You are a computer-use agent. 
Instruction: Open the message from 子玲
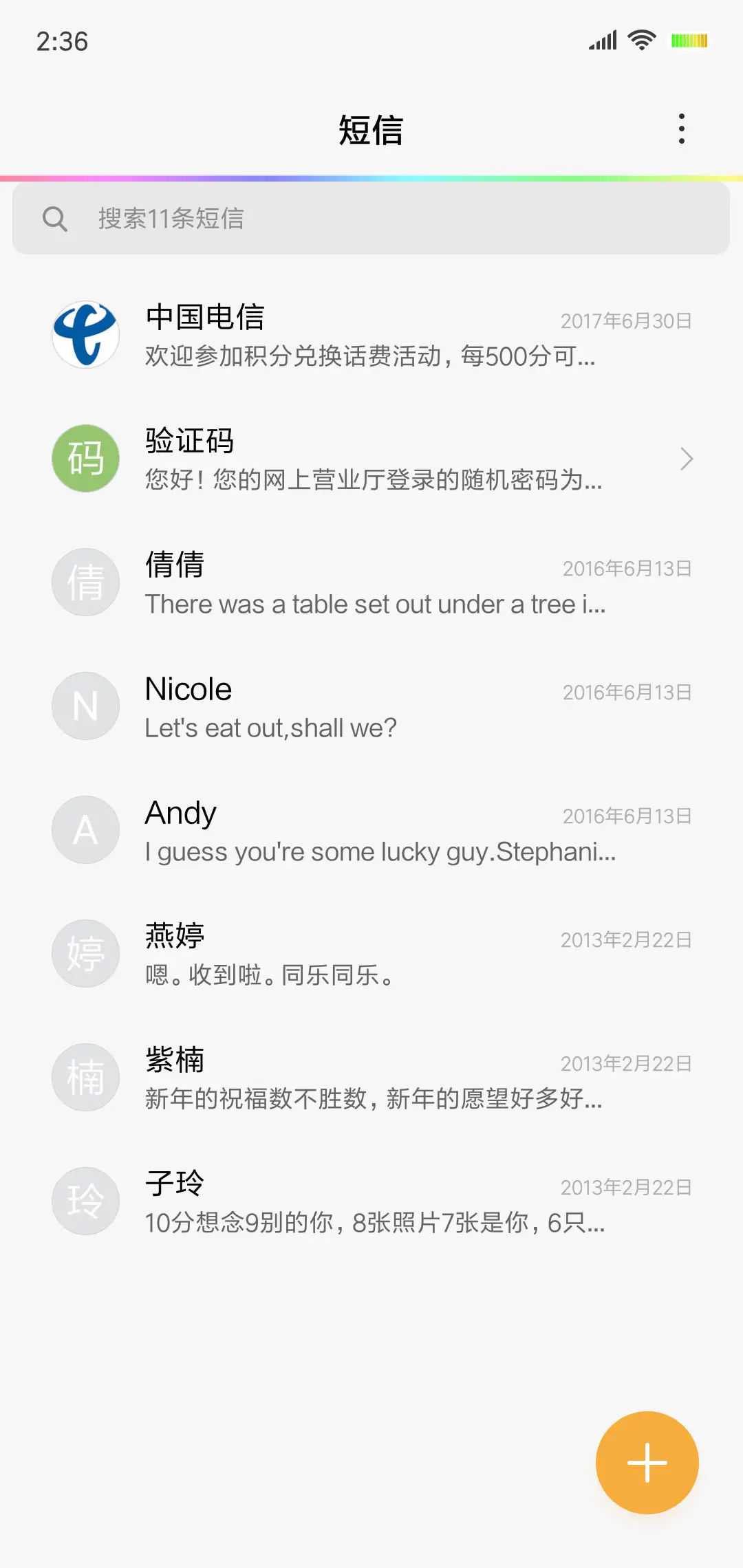point(371,1201)
